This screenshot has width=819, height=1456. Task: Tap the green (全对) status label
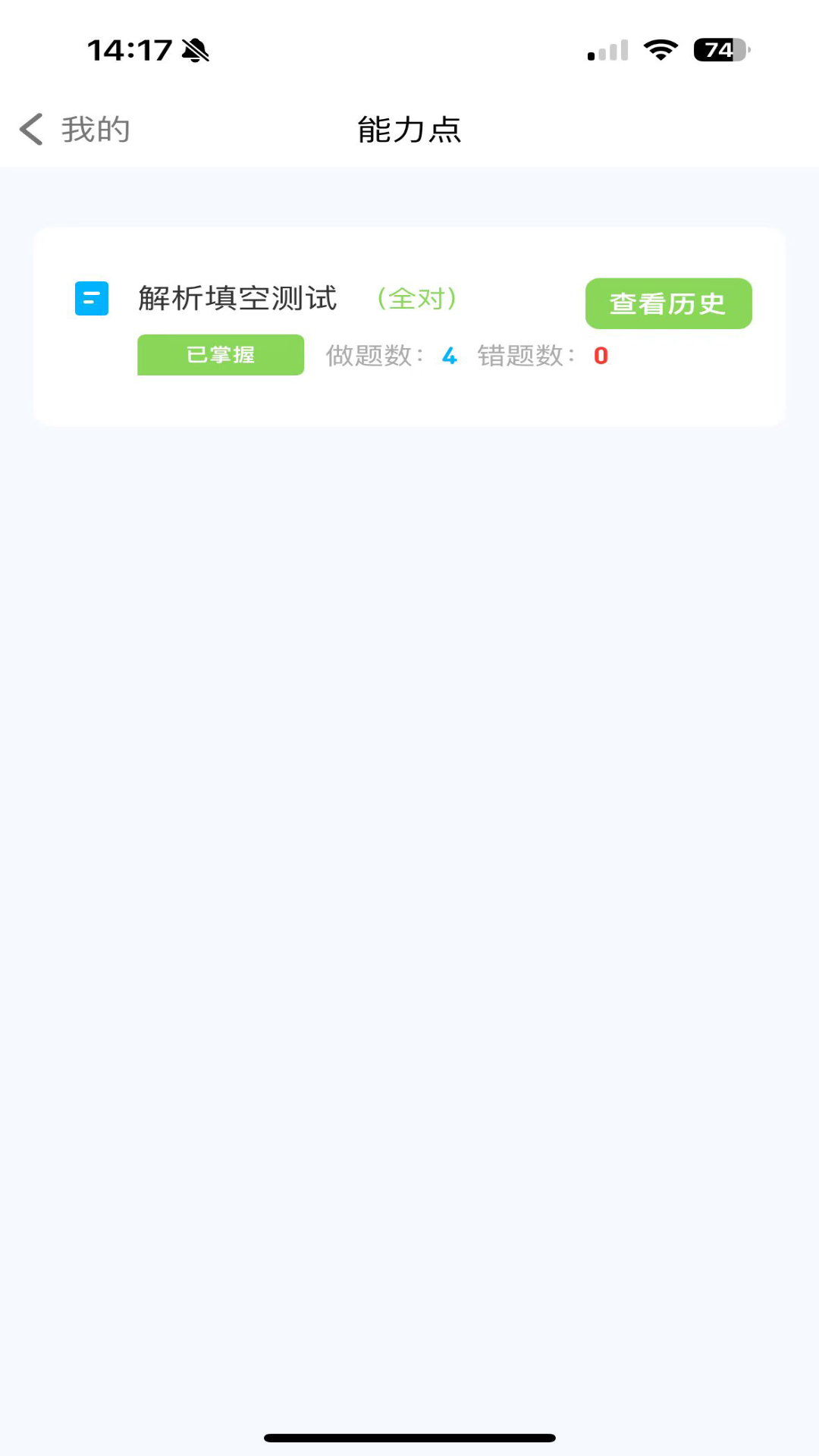(417, 299)
